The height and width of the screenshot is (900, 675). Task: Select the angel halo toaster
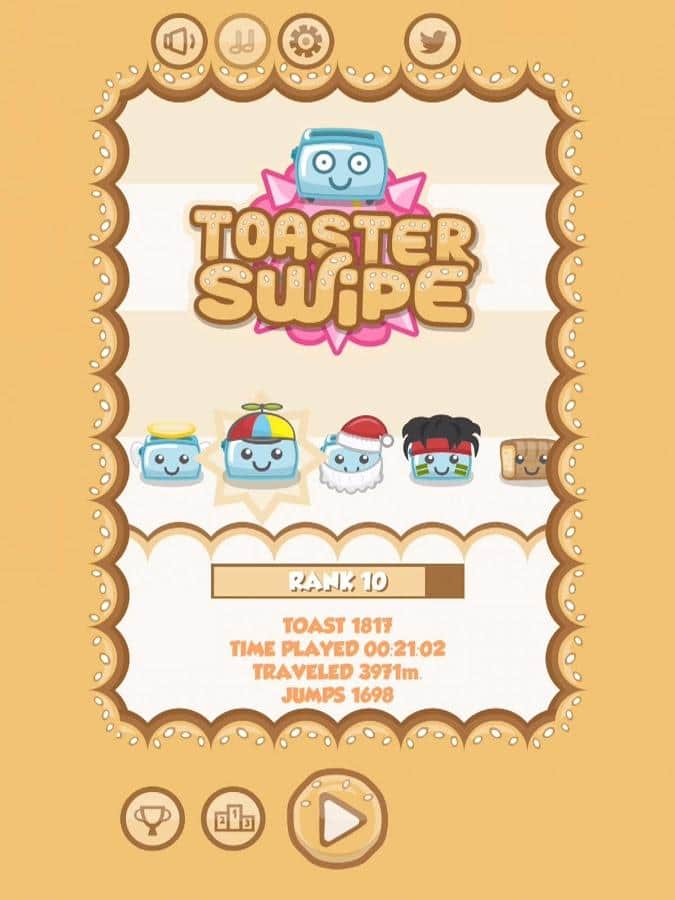click(x=168, y=453)
